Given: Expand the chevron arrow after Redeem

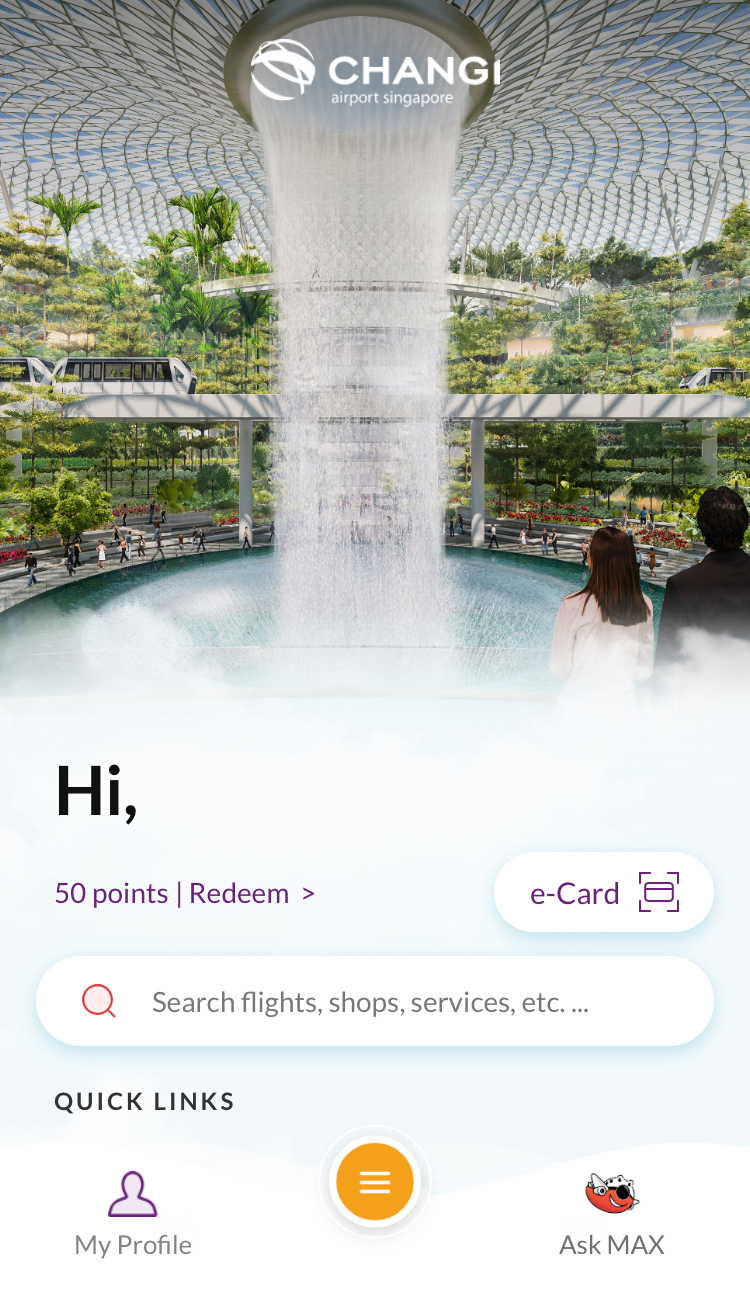Looking at the screenshot, I should point(306,894).
